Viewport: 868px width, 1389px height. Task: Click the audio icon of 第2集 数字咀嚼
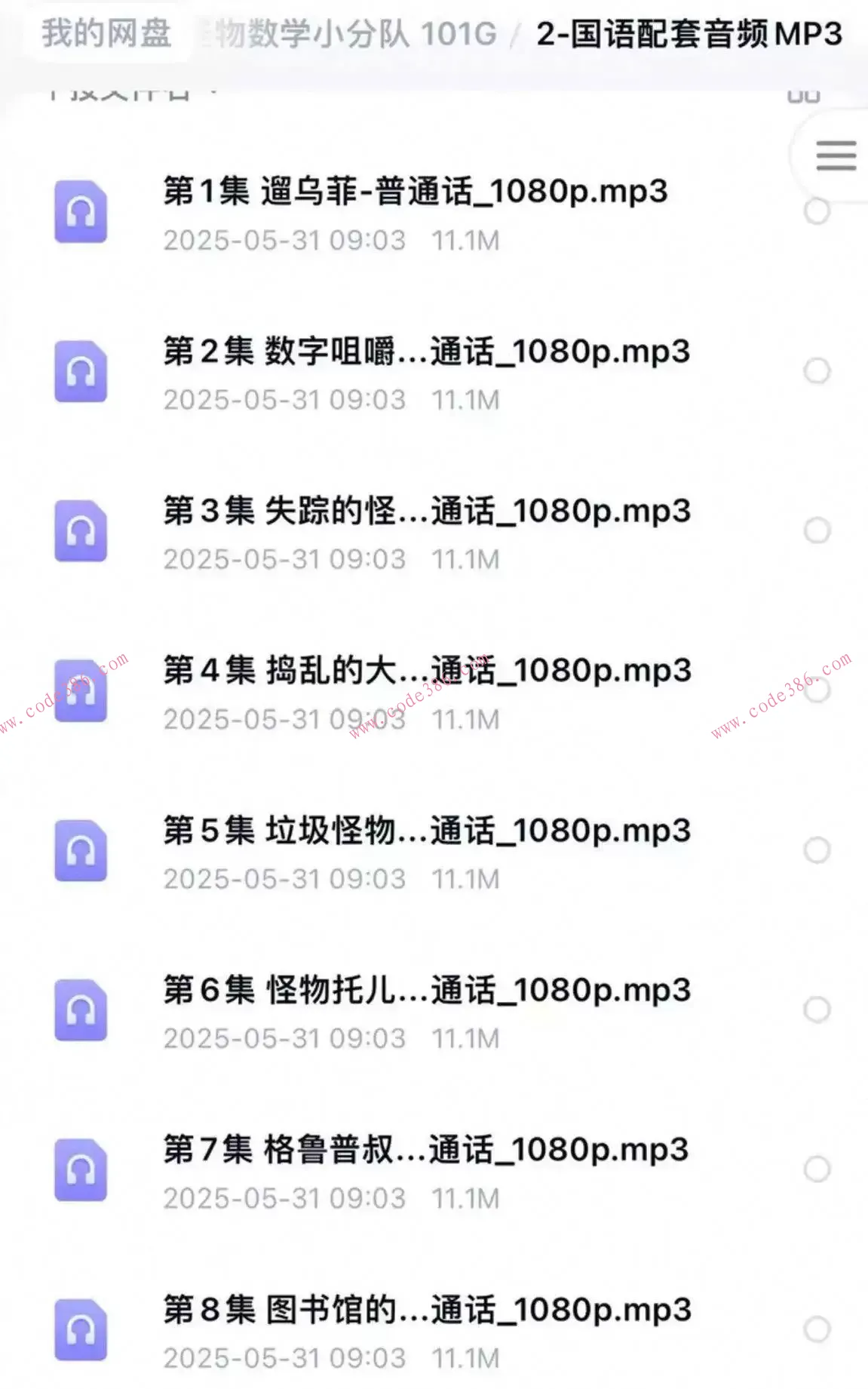(x=81, y=370)
